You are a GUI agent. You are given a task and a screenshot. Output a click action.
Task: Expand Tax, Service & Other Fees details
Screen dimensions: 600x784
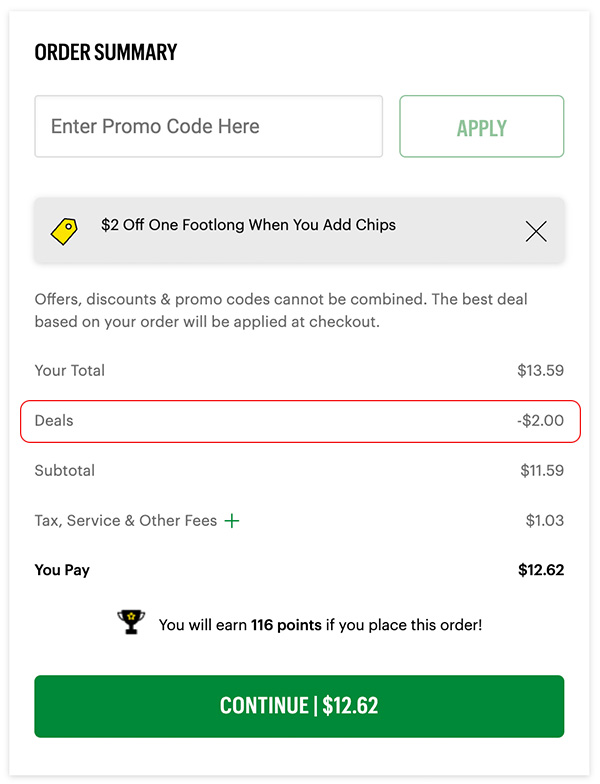point(232,521)
